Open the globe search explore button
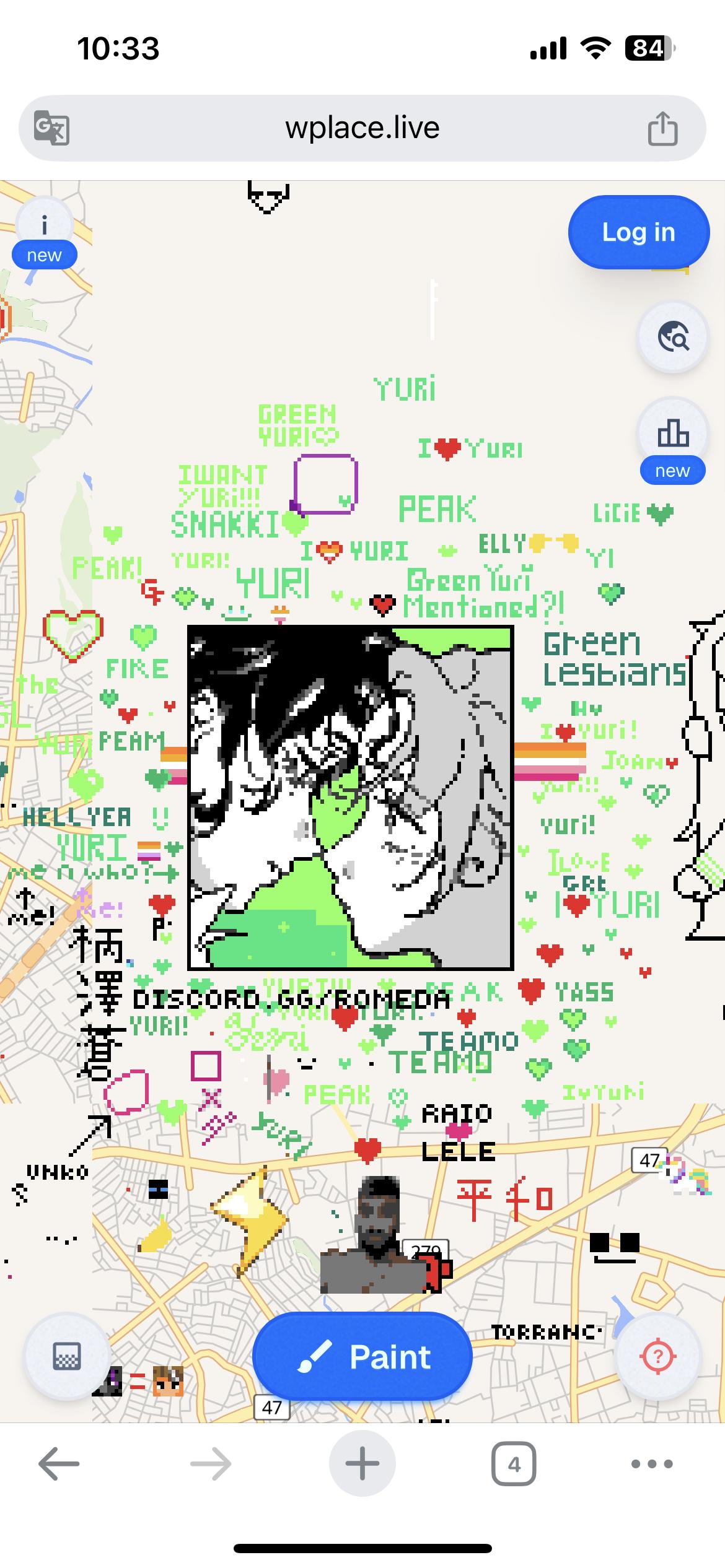Screen dimensions: 725x1568 [672, 337]
